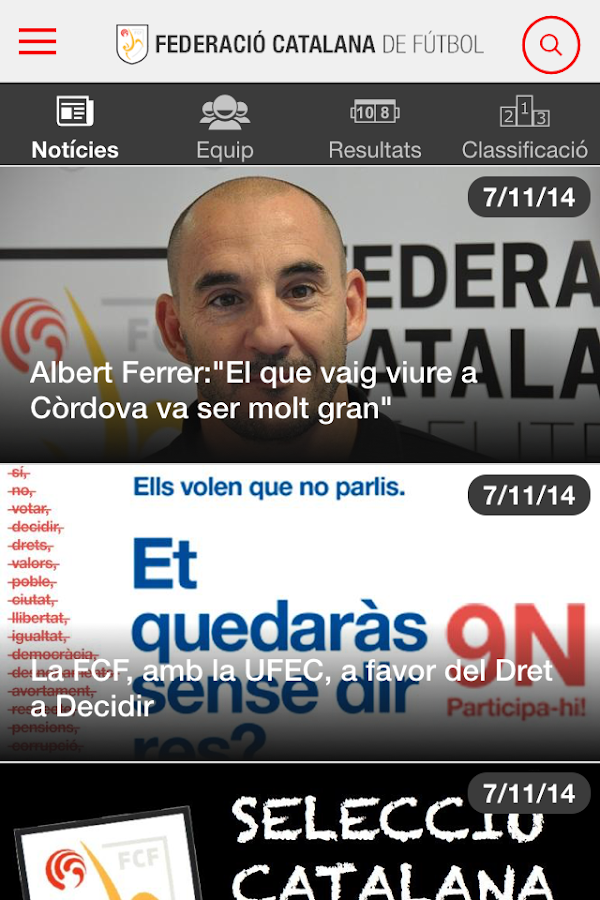
Task: Open the Albert Ferrer news article
Action: point(300,315)
